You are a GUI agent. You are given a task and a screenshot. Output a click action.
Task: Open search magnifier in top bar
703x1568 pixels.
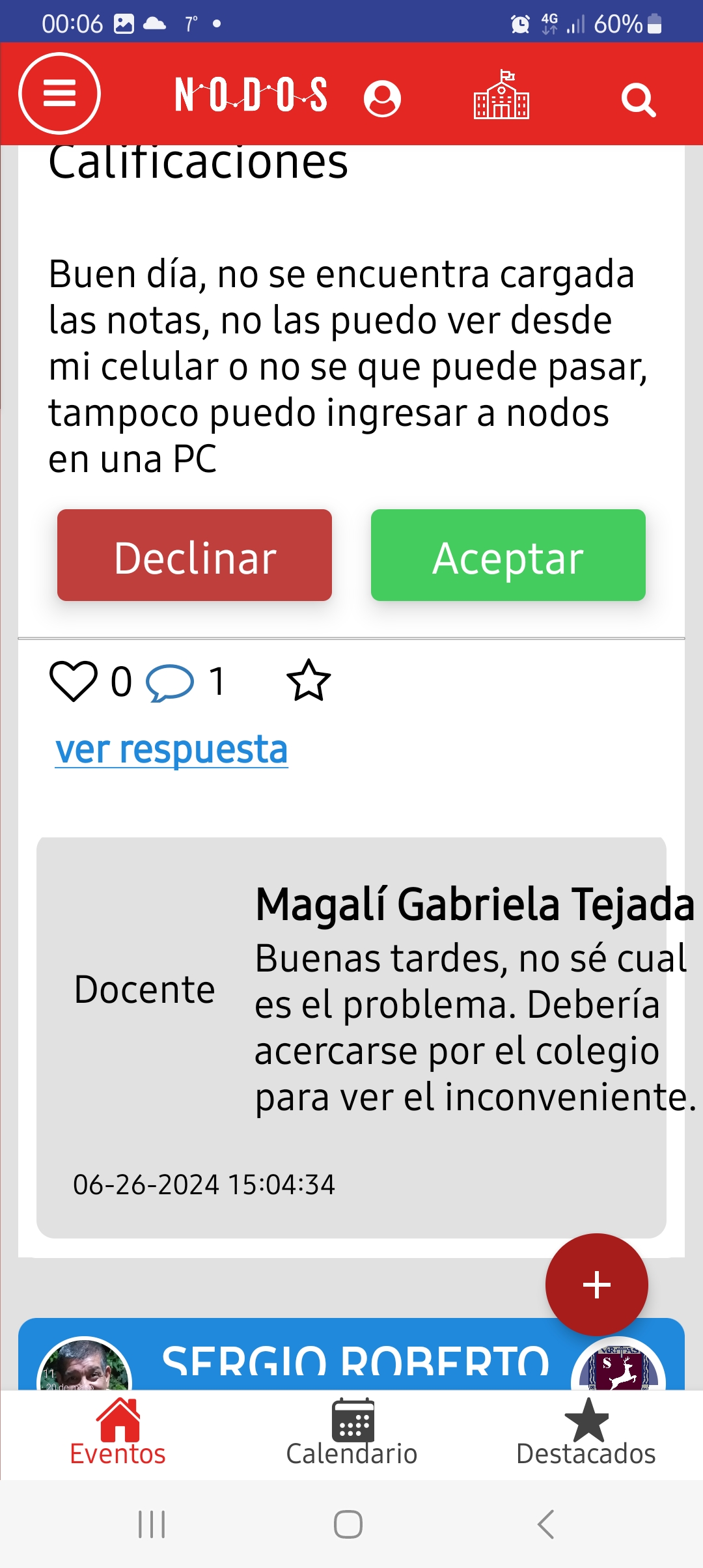638,100
